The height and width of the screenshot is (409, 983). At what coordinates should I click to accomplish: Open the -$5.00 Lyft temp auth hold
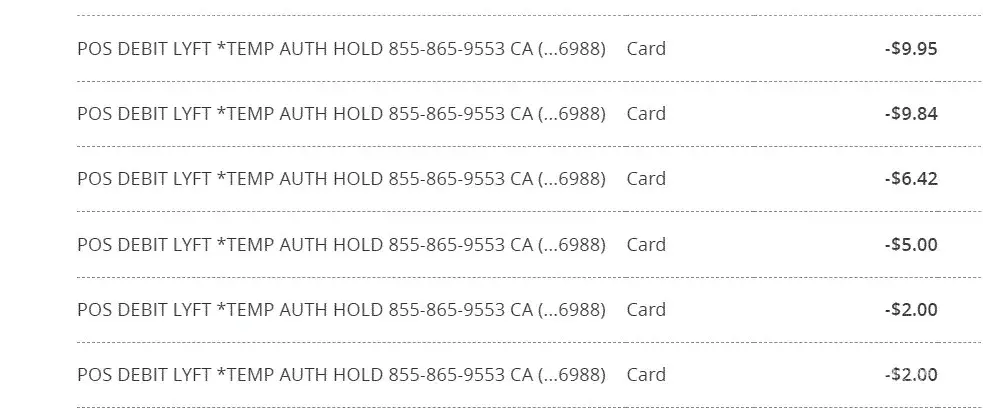341,244
